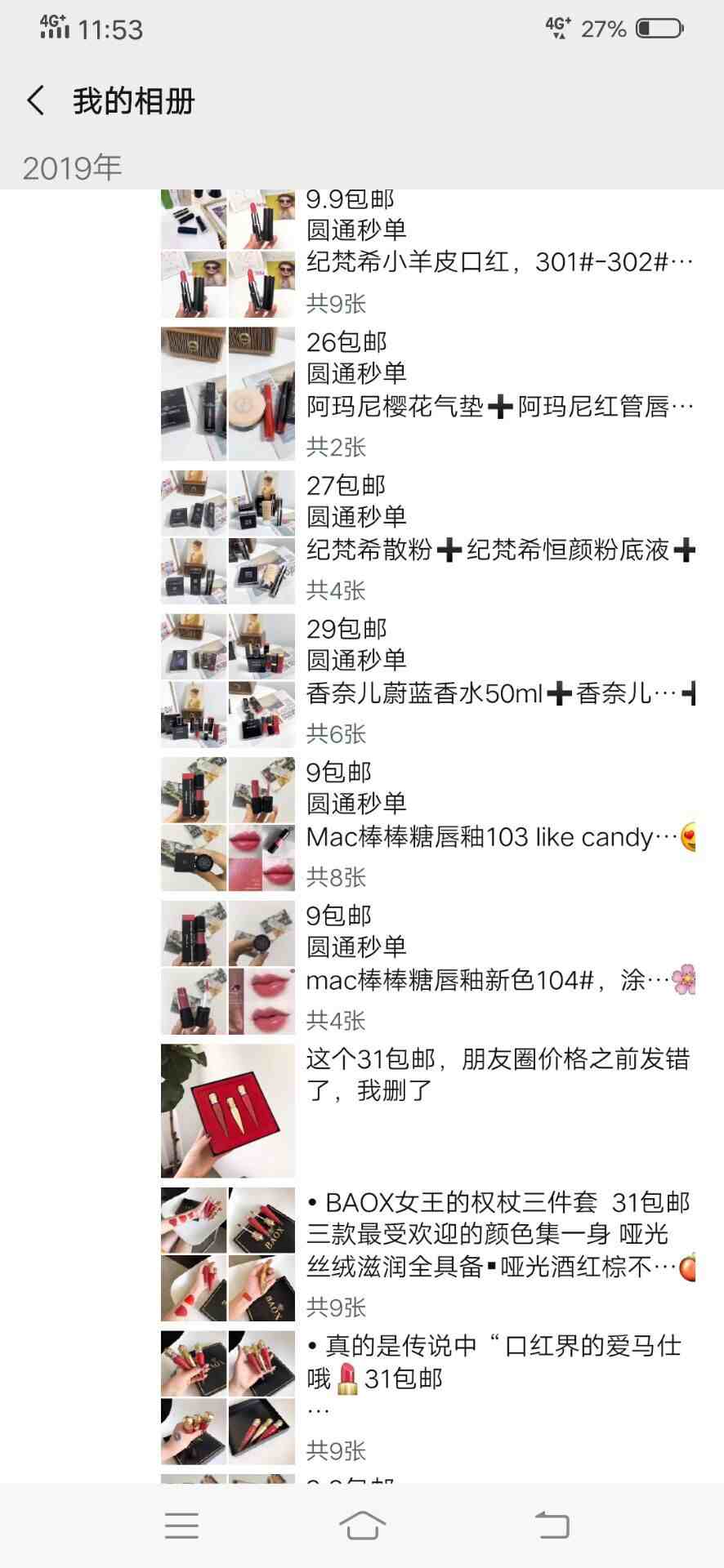Open the 纪梵希小羊皮口红 9.9包邮 post
This screenshot has width=724, height=1568.
pos(428,254)
